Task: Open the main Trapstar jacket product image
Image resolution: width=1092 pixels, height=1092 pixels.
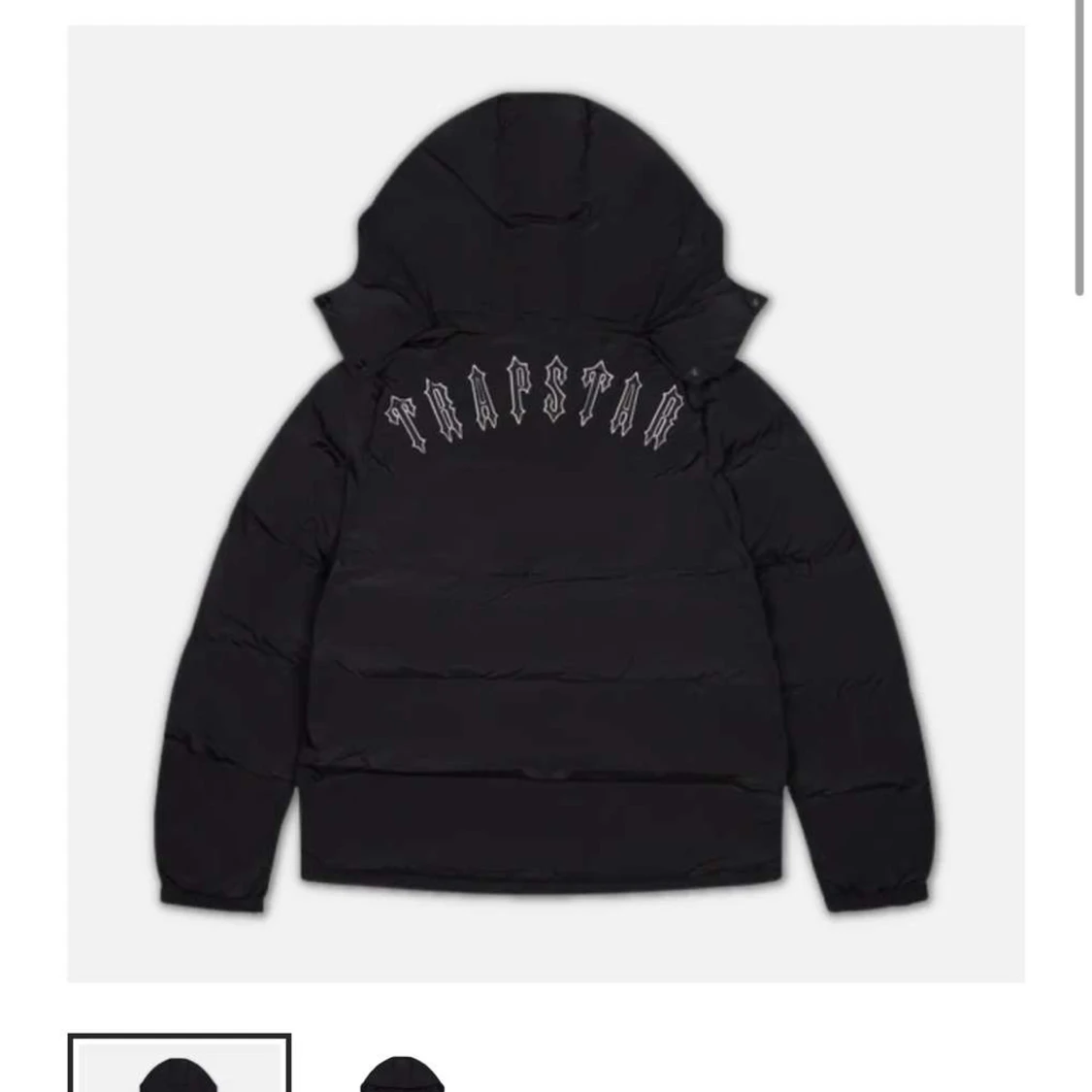Action: pos(546,504)
